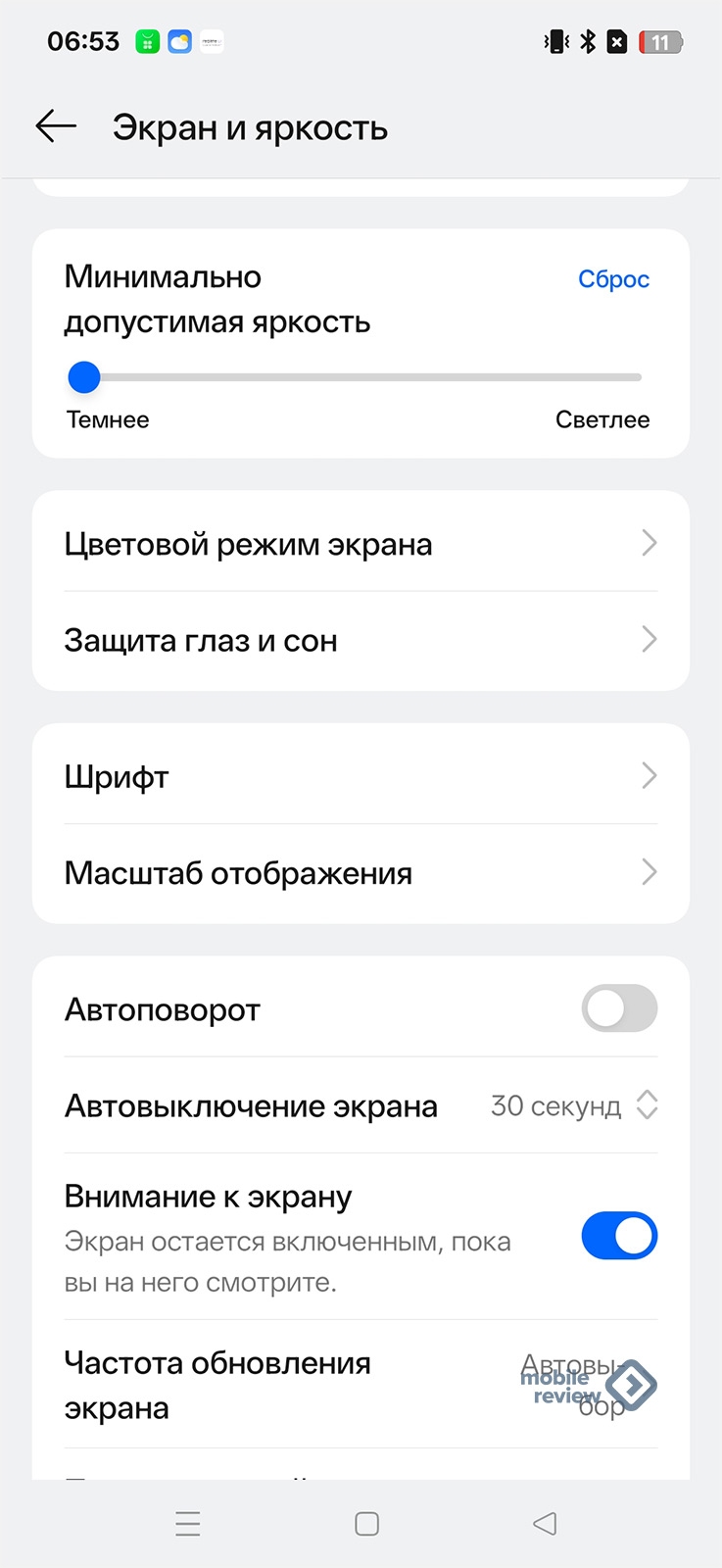Image resolution: width=722 pixels, height=1568 pixels.
Task: Open recent apps from navigation bar
Action: pos(187,1524)
